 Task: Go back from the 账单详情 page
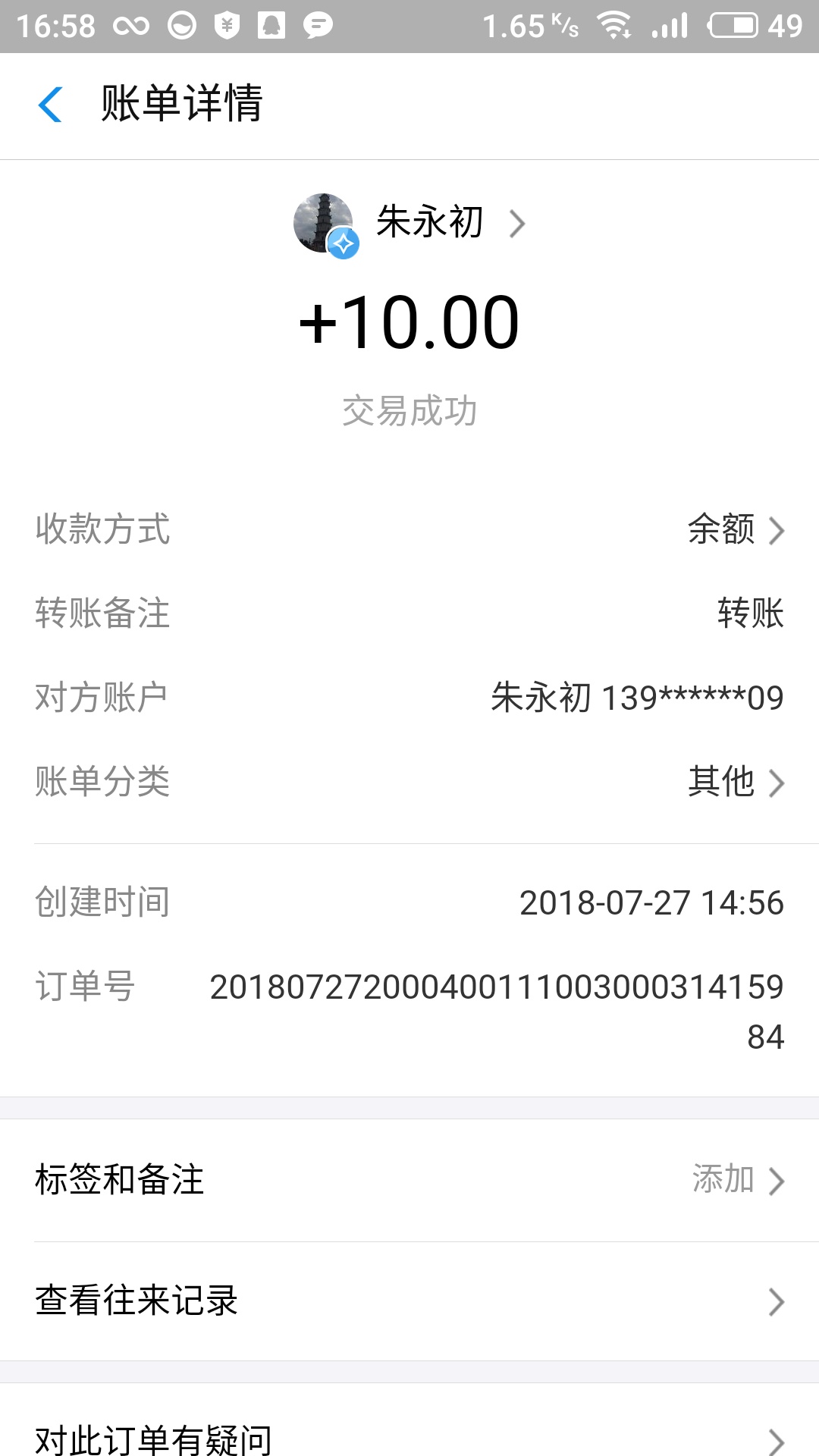[50, 105]
